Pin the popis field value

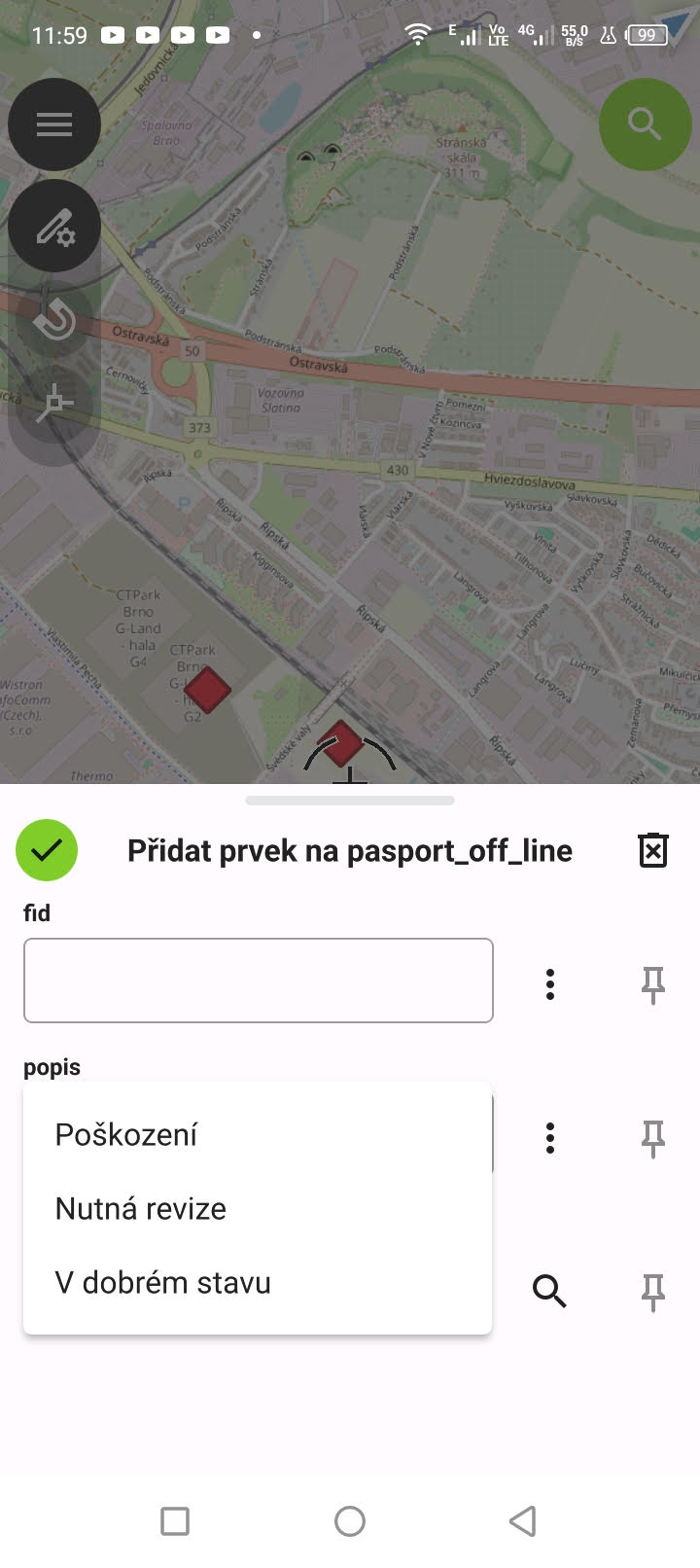click(x=652, y=1137)
